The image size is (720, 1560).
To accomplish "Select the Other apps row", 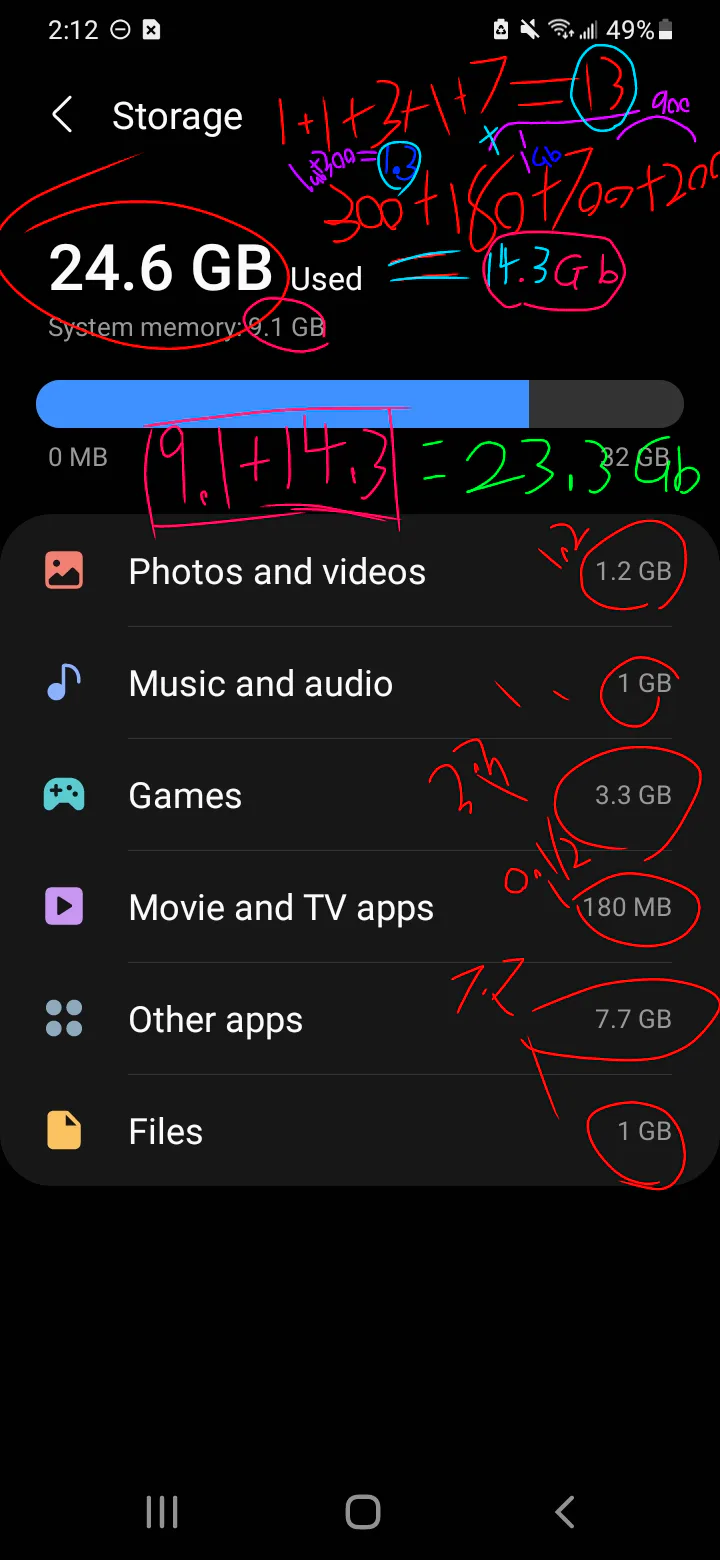I will [216, 1020].
